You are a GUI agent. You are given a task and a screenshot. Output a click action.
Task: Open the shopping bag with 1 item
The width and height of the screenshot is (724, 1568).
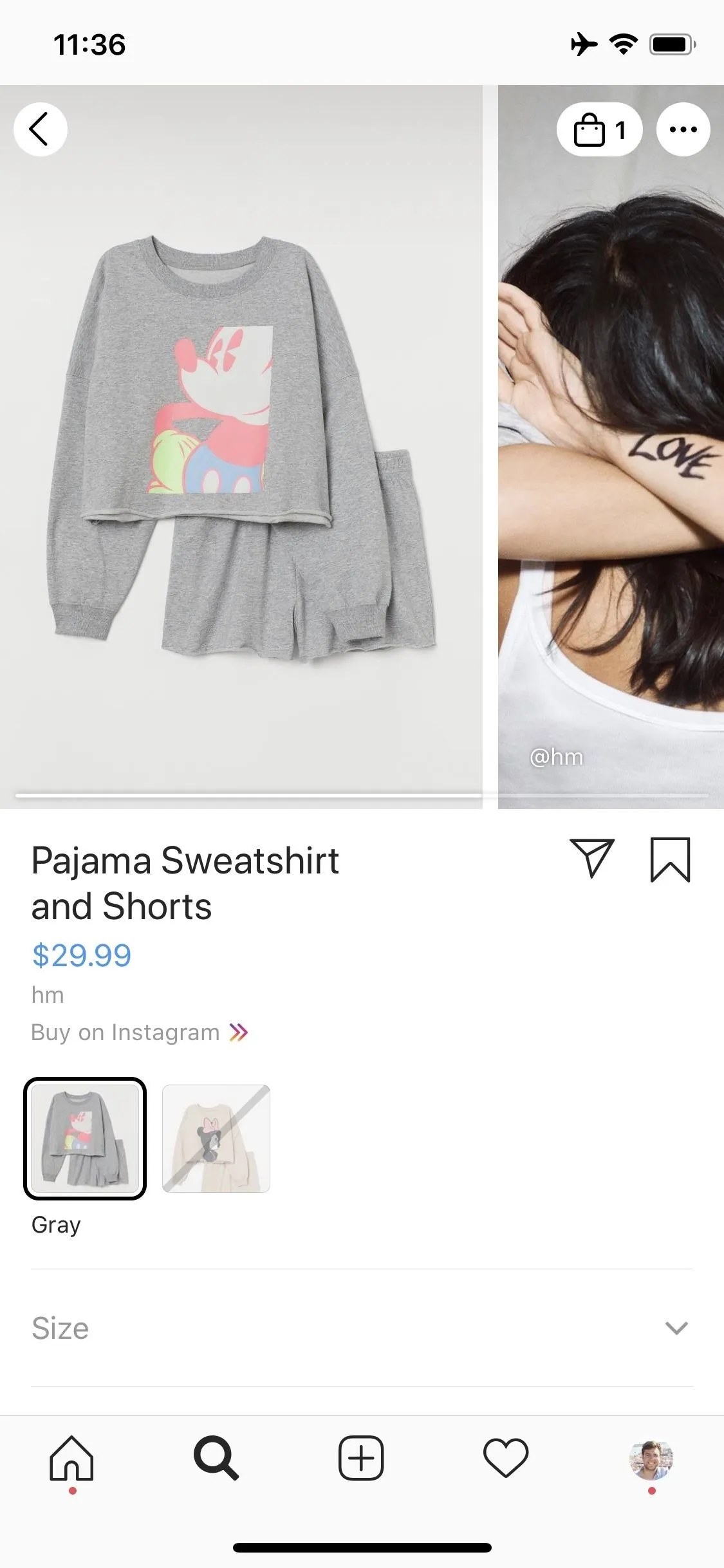pyautogui.click(x=599, y=129)
